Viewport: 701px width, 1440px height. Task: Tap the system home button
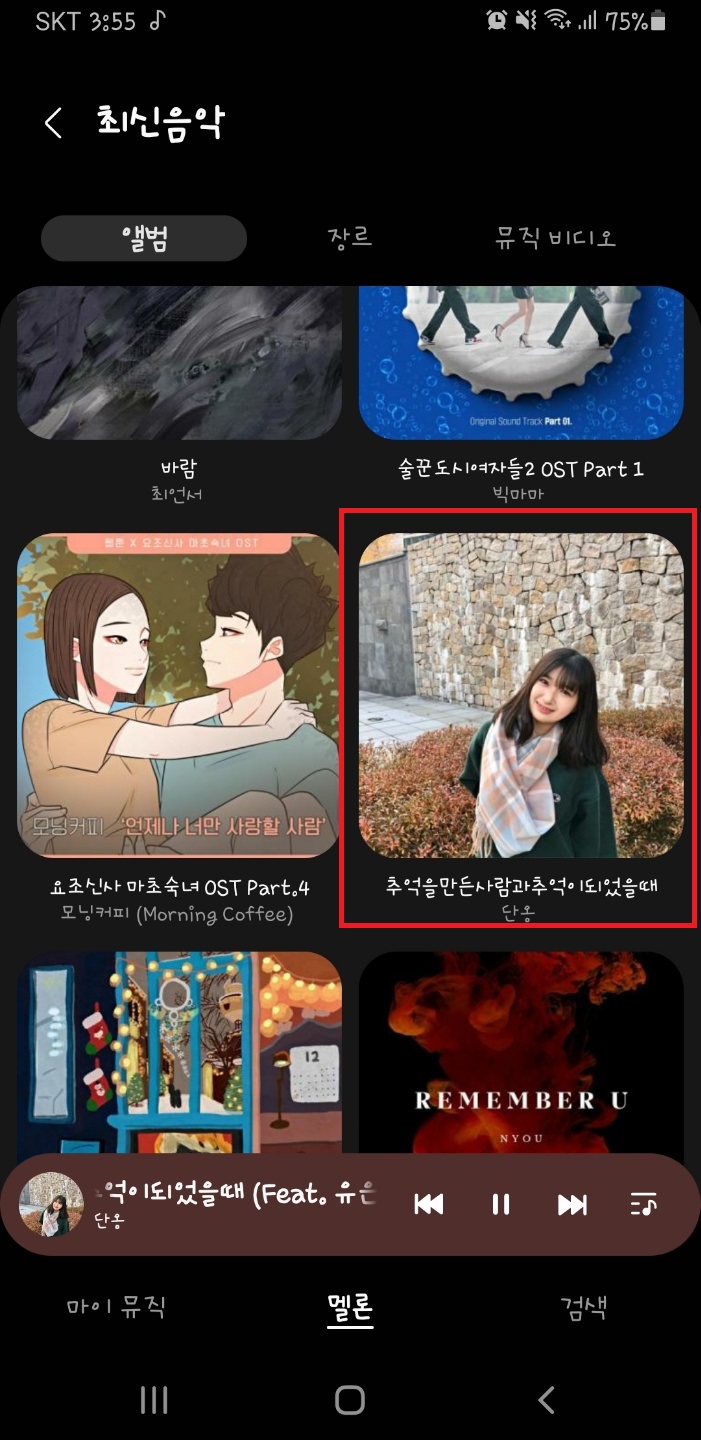pyautogui.click(x=350, y=1400)
